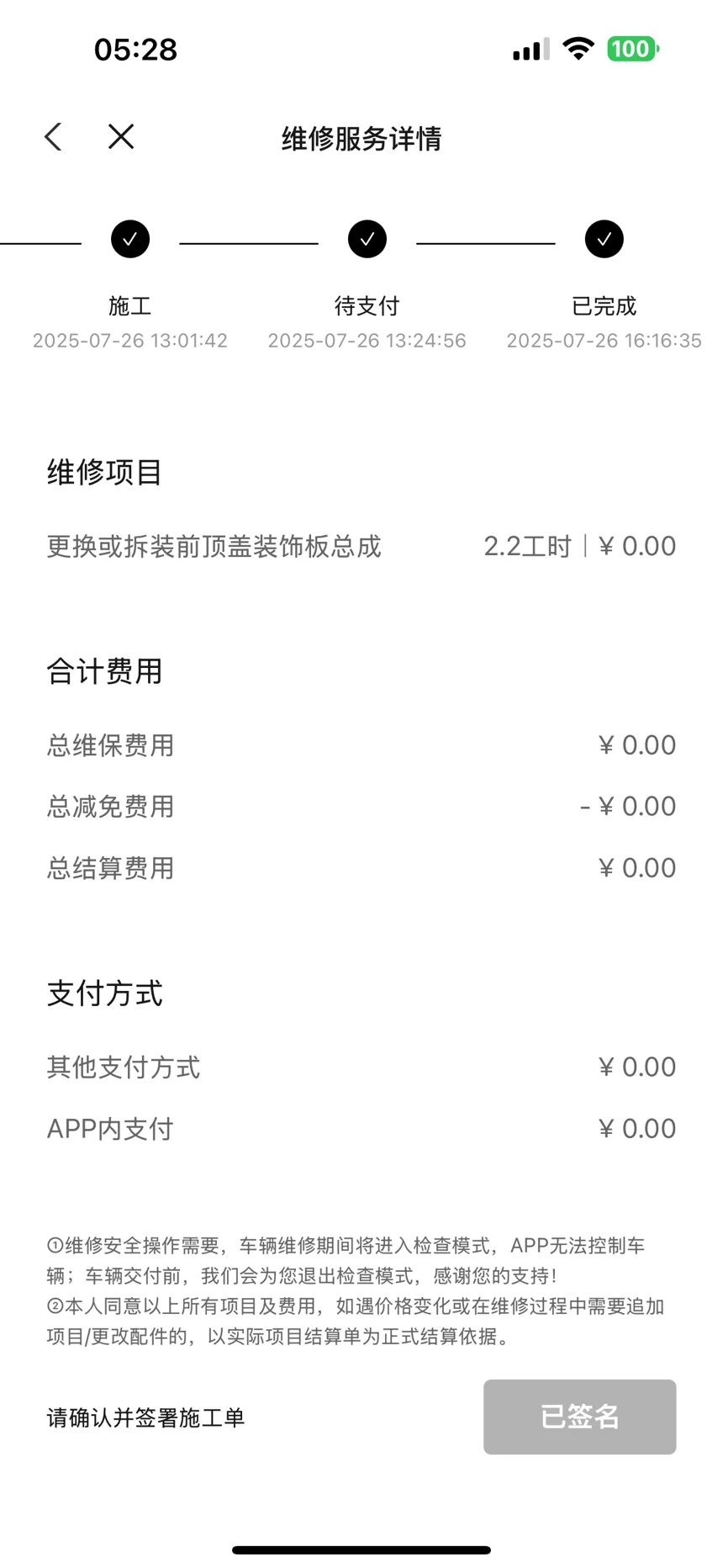Close the repair service details page
The width and height of the screenshot is (723, 1568).
[121, 136]
